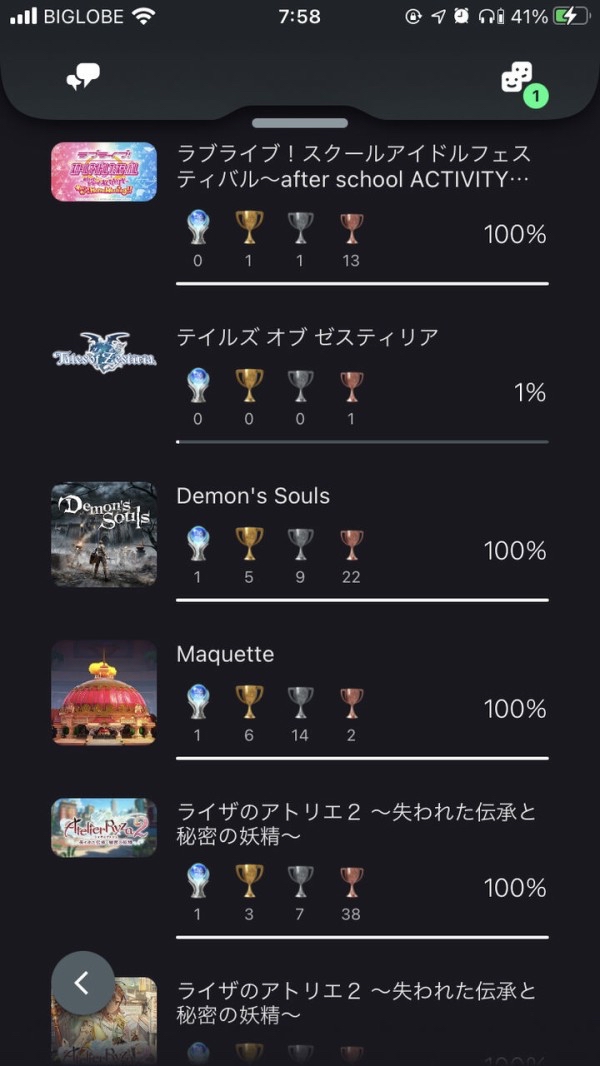View Demon's Souls trophy details
600x1066 pixels.
point(300,541)
